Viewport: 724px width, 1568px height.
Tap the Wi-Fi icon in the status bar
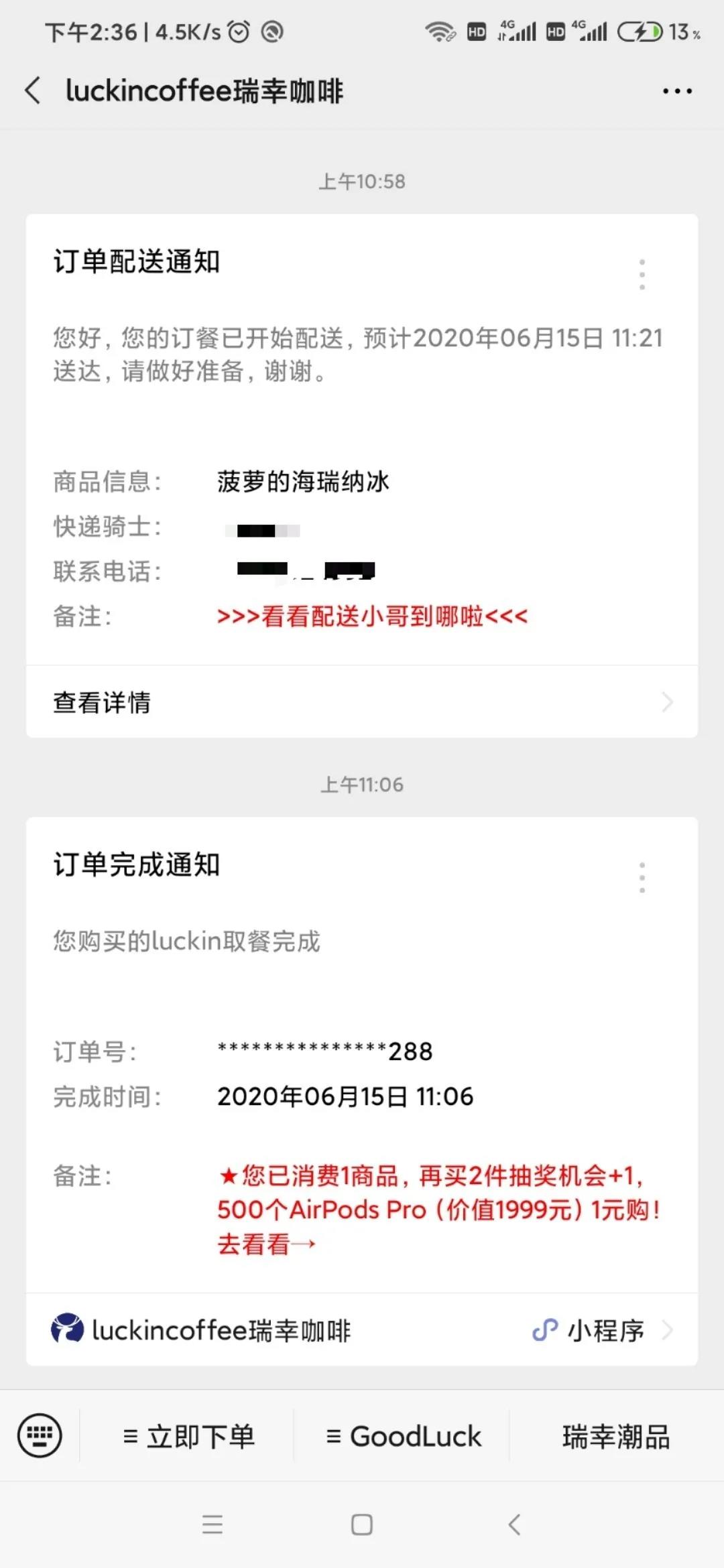click(439, 30)
